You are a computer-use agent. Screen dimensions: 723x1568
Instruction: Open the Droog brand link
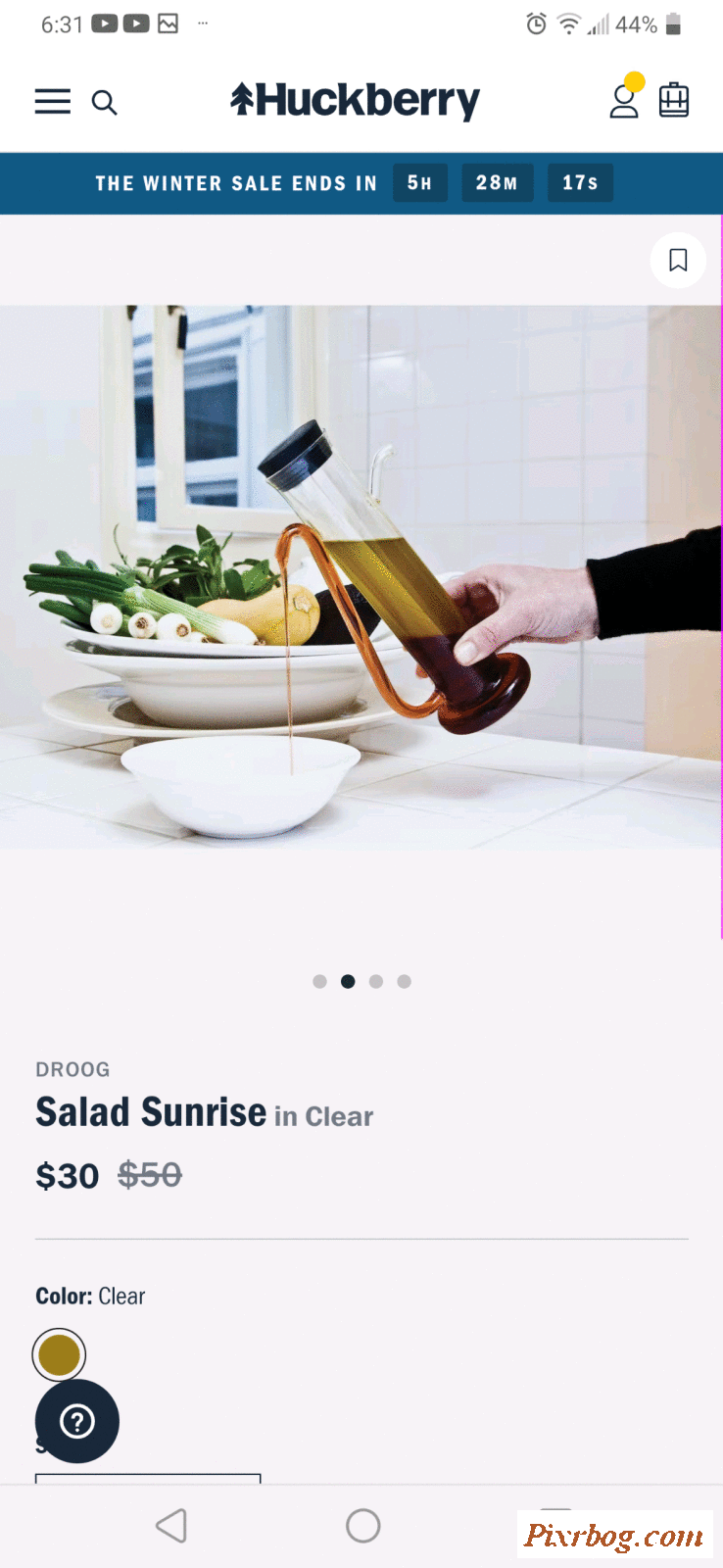72,1069
